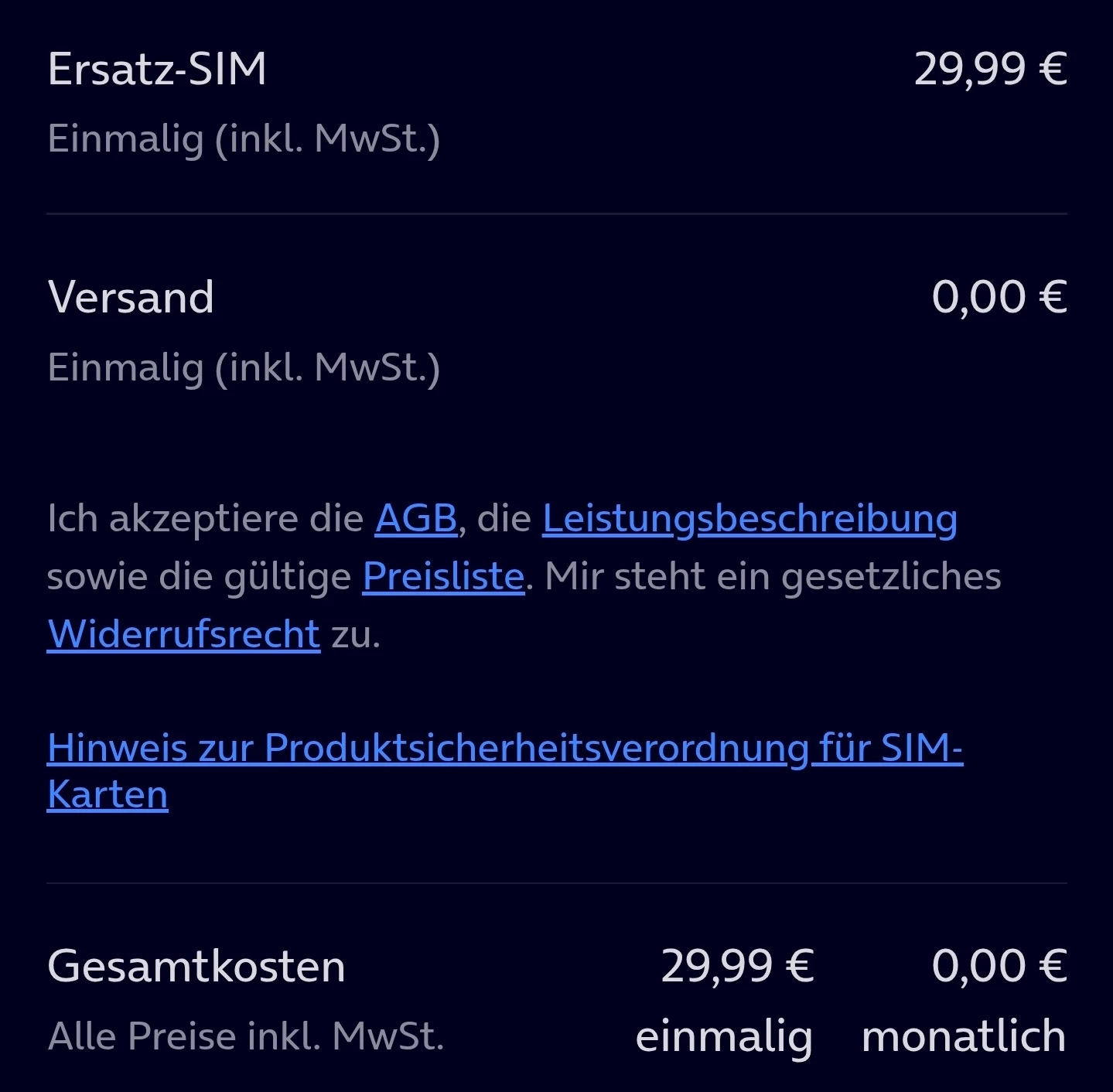Read the Widerrufsrecht information
The image size is (1113, 1092).
[x=183, y=635]
